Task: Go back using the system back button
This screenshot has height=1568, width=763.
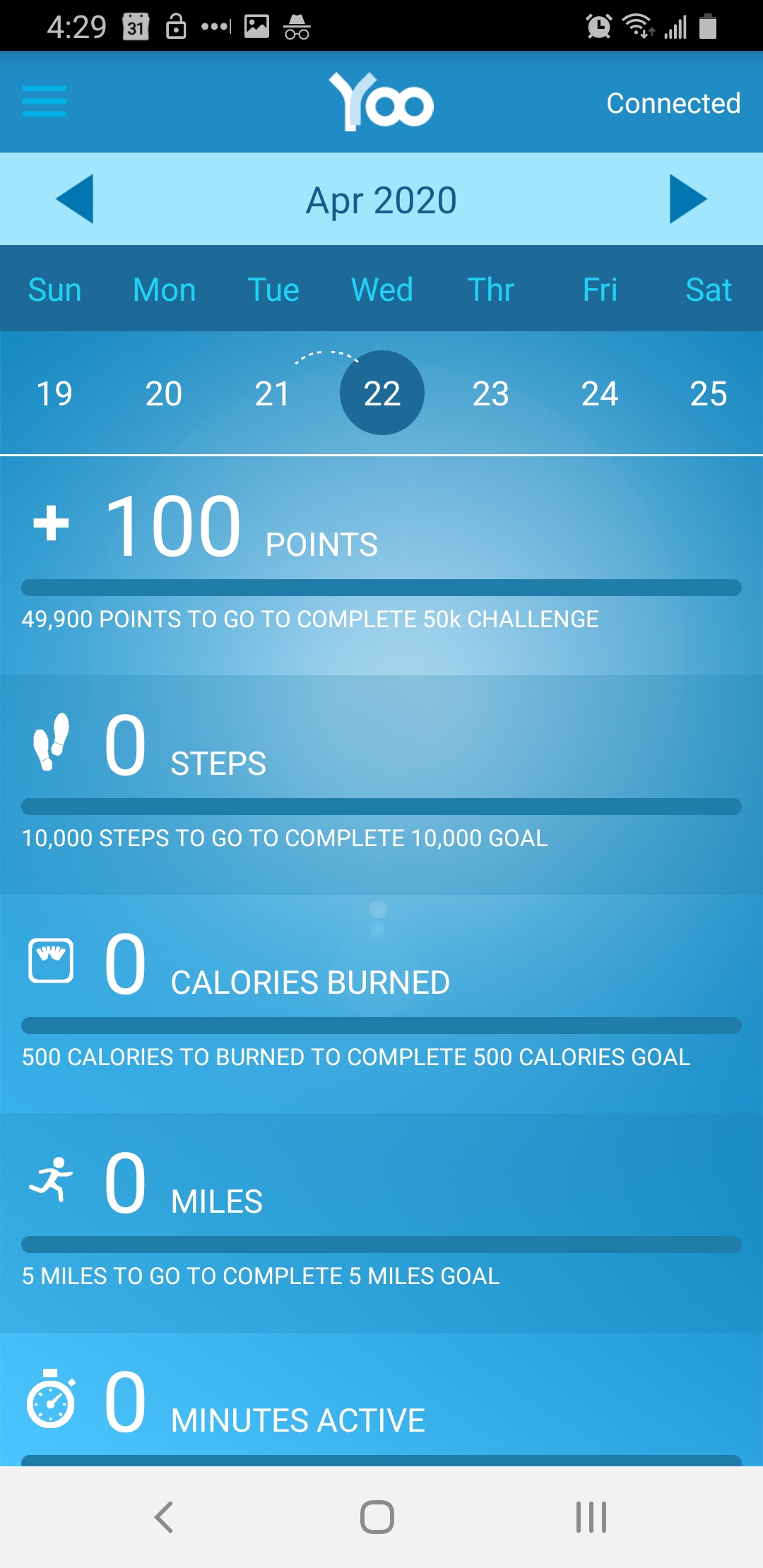Action: [x=164, y=1517]
